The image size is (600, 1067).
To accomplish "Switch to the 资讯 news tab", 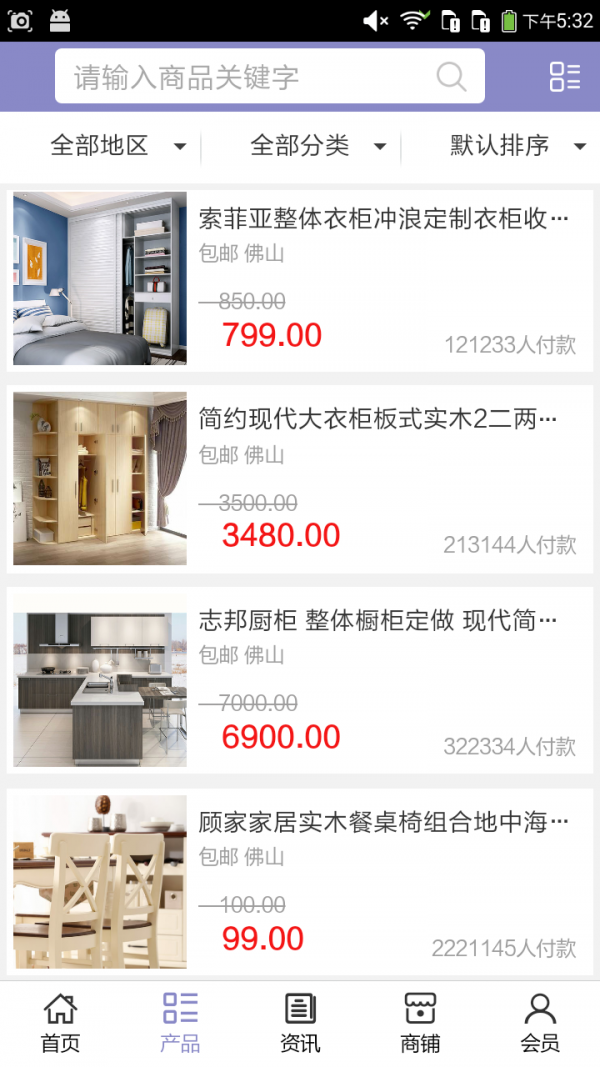I will 300,1023.
